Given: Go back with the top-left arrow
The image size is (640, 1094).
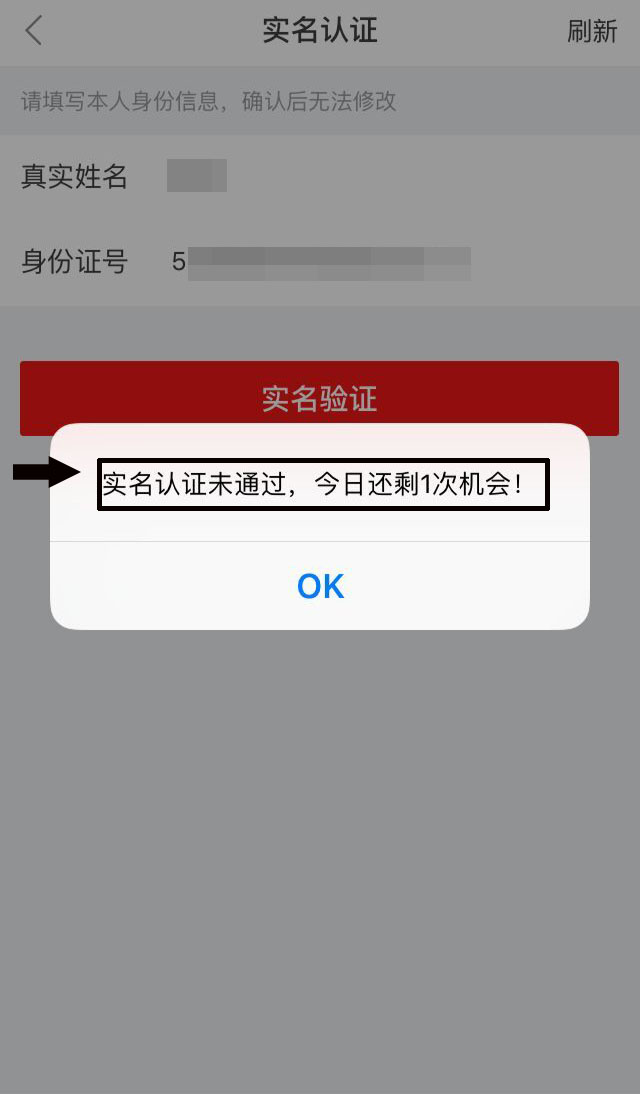Looking at the screenshot, I should pos(34,31).
